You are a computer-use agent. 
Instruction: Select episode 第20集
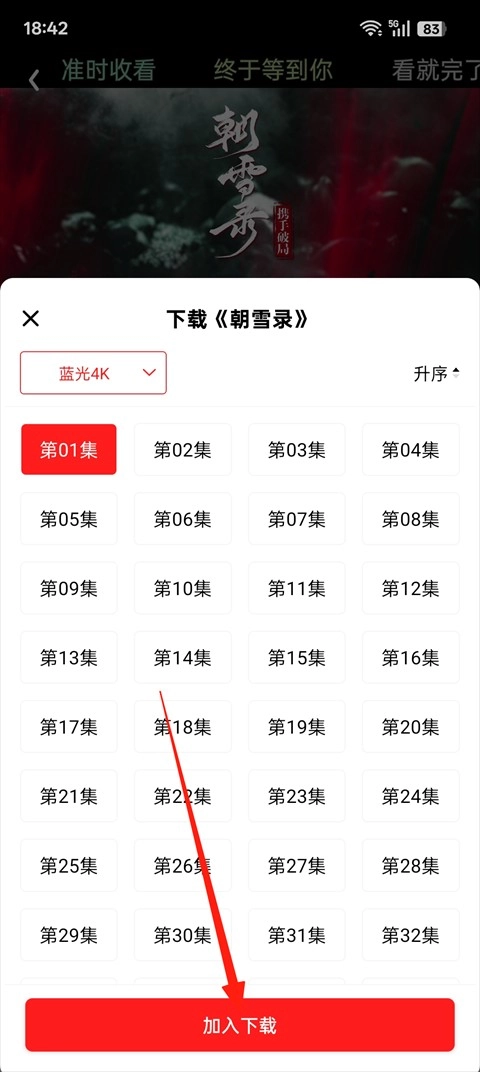410,727
